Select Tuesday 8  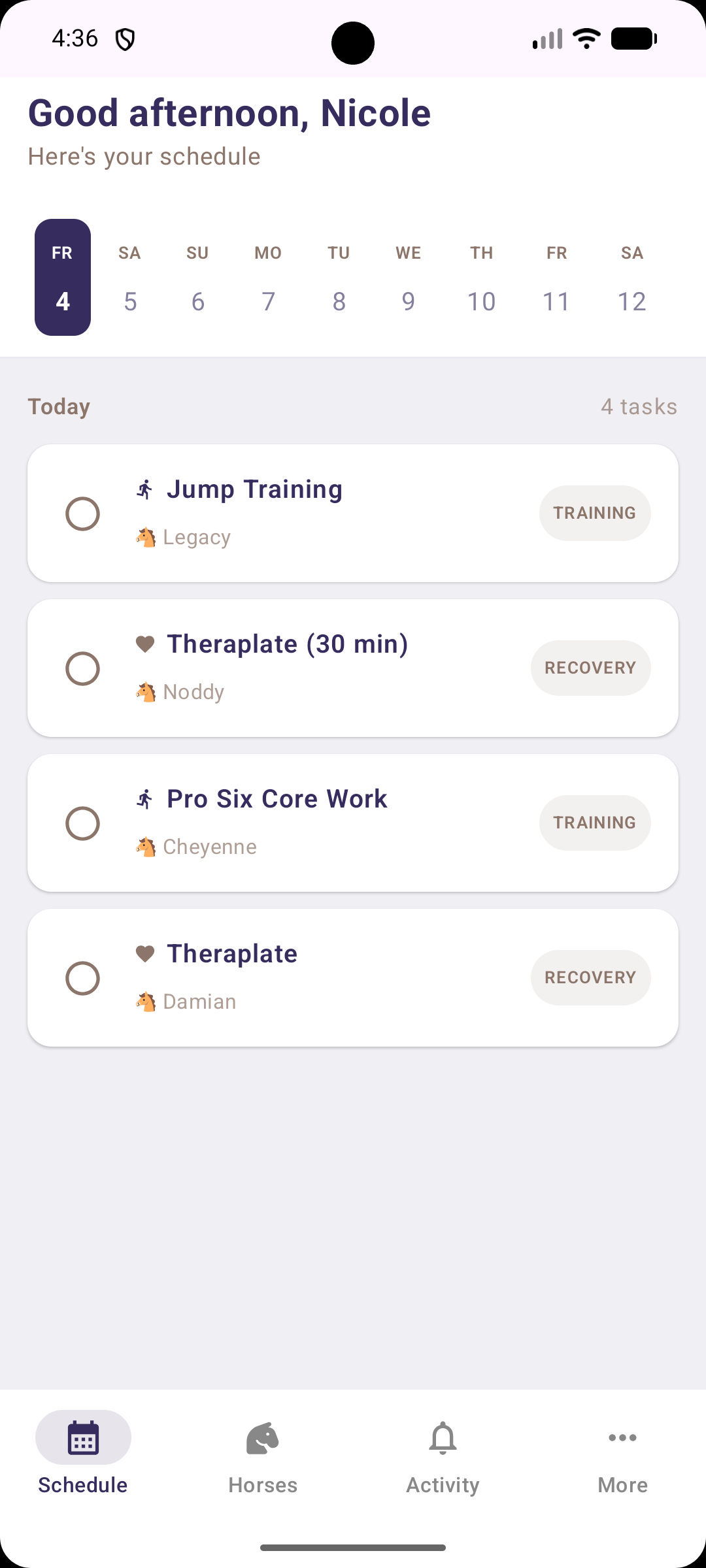click(339, 278)
